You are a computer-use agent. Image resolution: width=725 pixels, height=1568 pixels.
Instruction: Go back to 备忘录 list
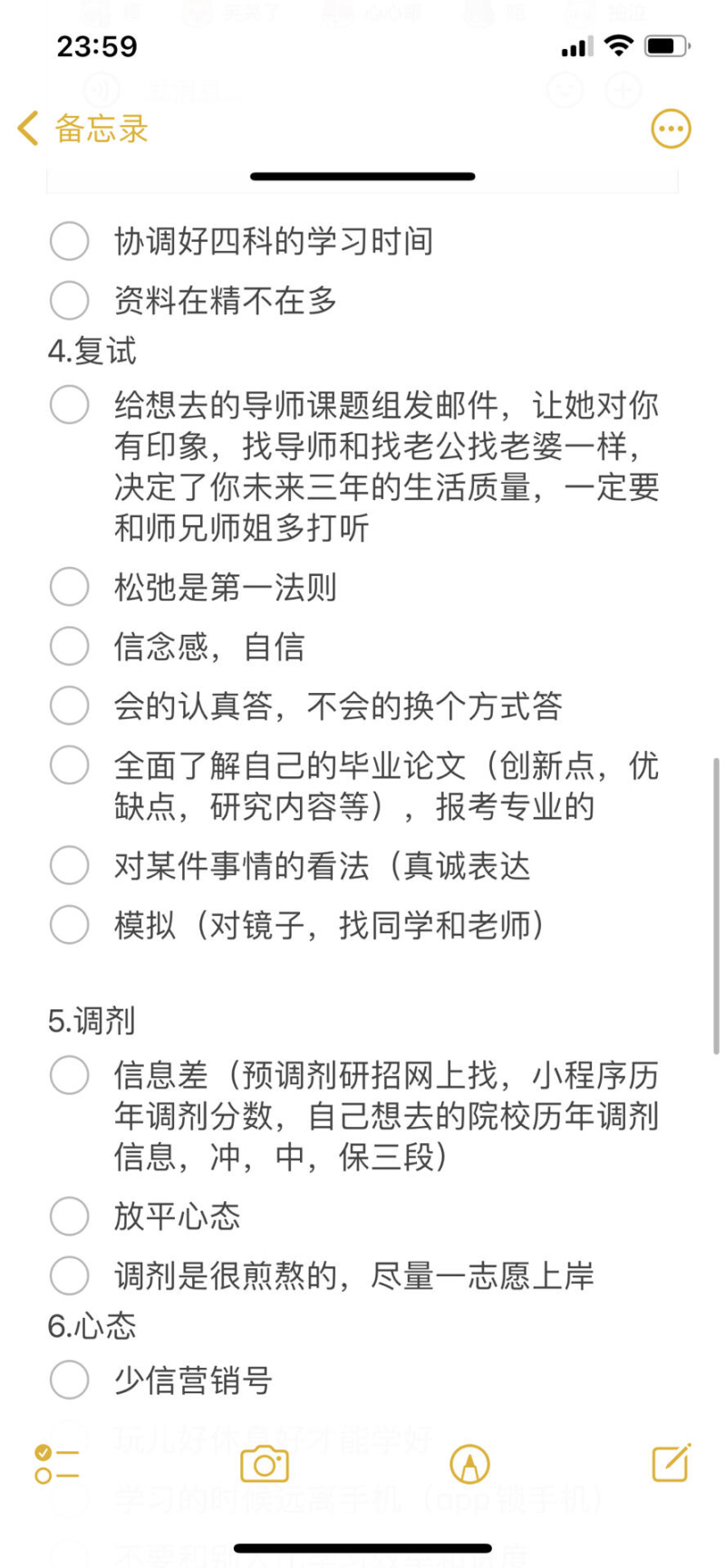tap(82, 129)
